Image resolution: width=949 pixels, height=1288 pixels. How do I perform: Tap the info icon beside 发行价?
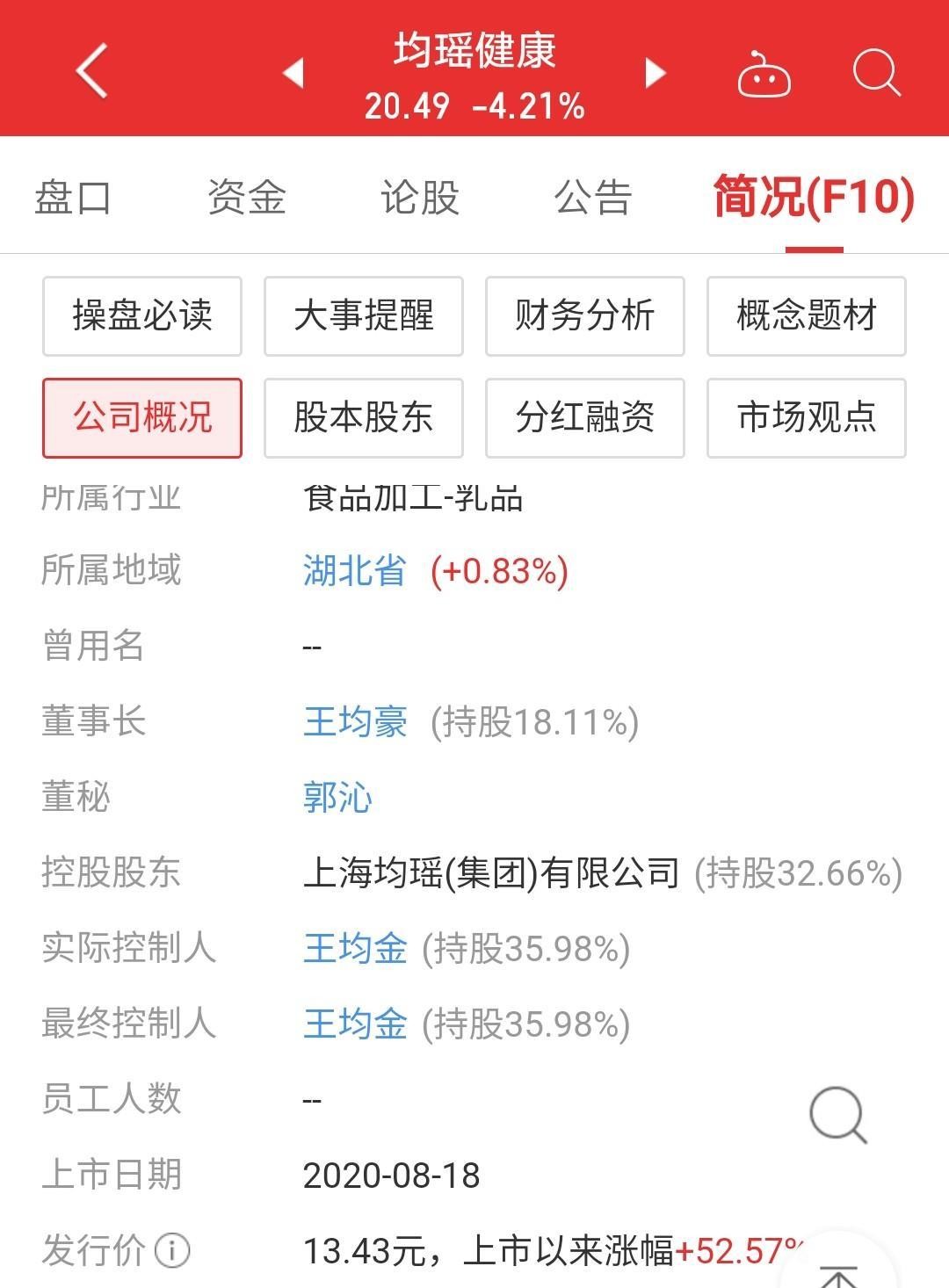(x=172, y=1250)
